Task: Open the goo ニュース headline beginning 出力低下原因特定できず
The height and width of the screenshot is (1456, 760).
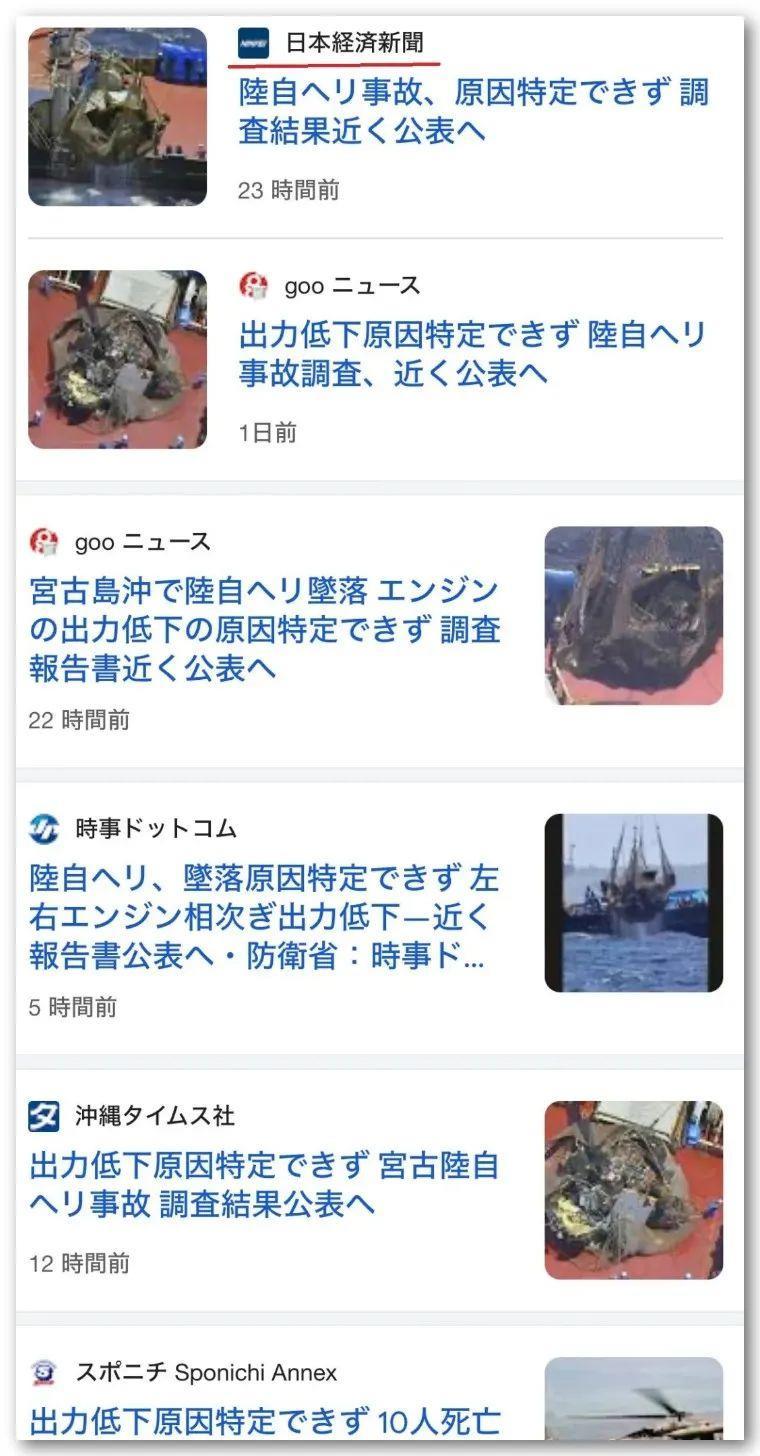Action: click(x=472, y=354)
